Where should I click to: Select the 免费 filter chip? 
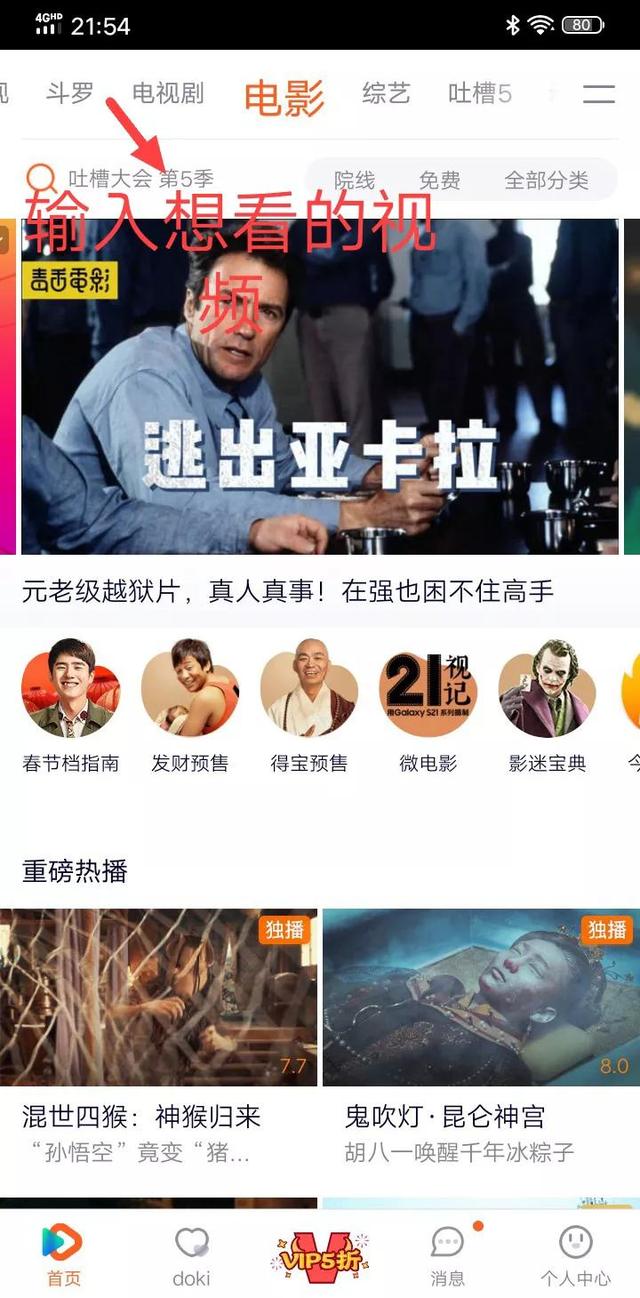(x=440, y=180)
